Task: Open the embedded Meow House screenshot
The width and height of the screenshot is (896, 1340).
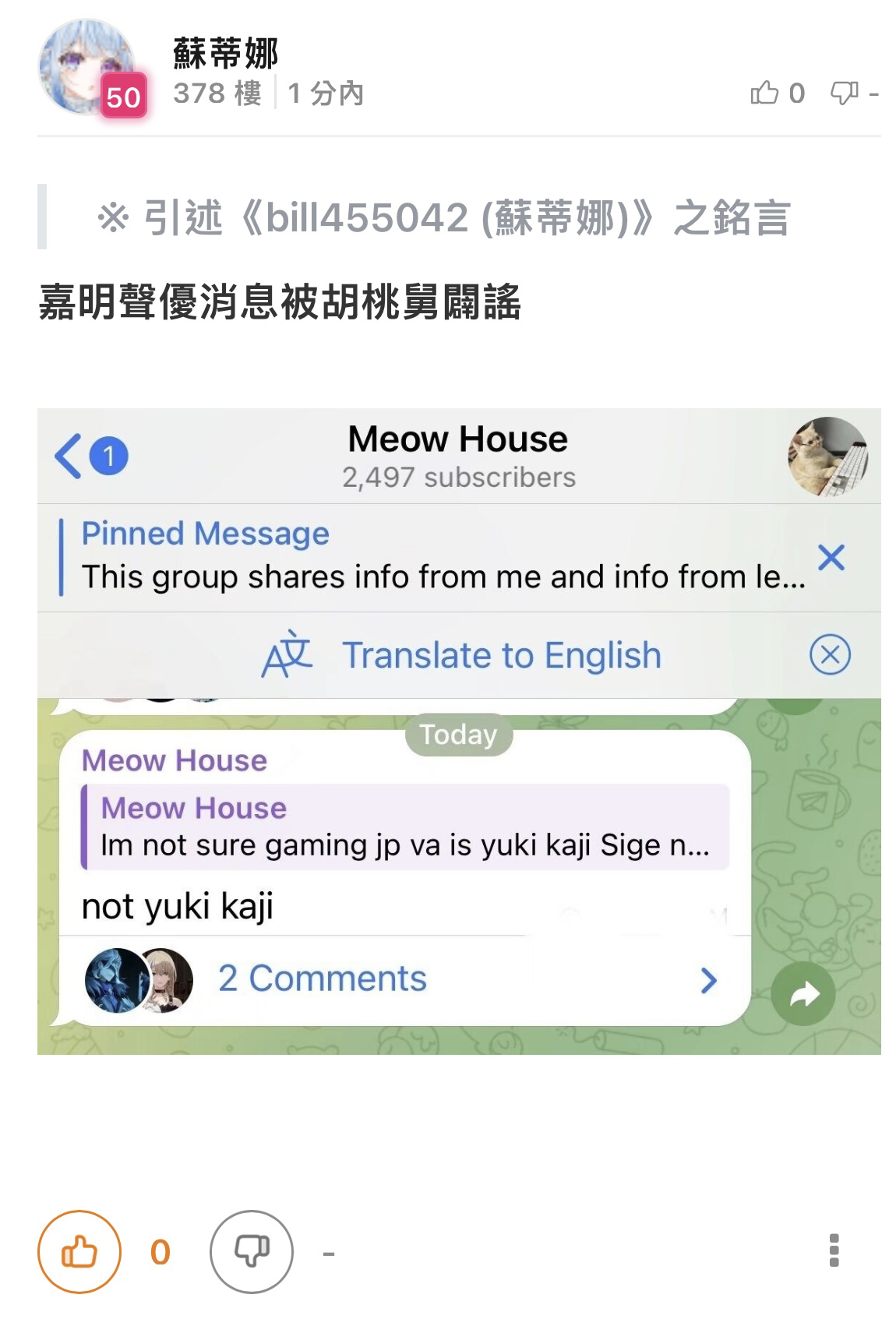Action: [459, 731]
